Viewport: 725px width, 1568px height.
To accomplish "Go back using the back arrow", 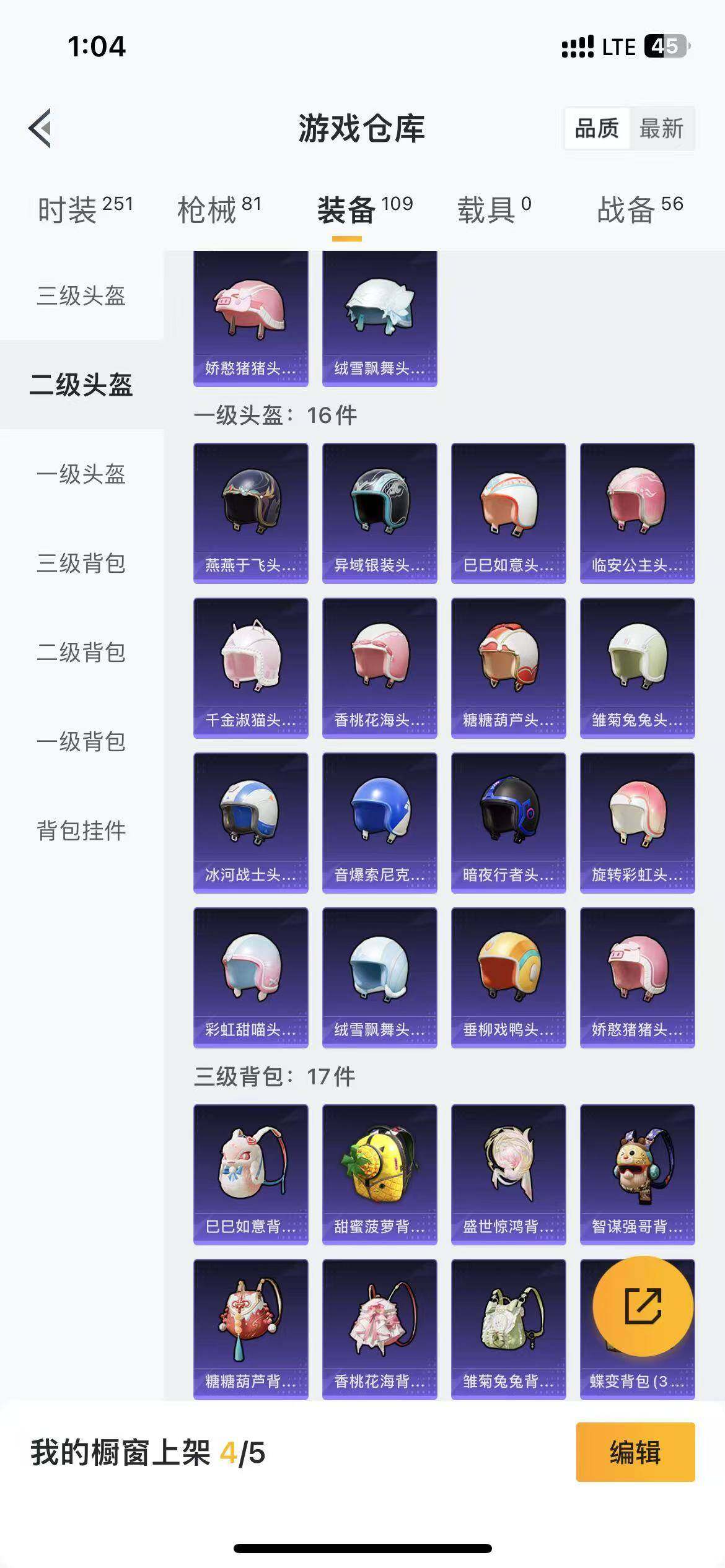I will pyautogui.click(x=40, y=129).
